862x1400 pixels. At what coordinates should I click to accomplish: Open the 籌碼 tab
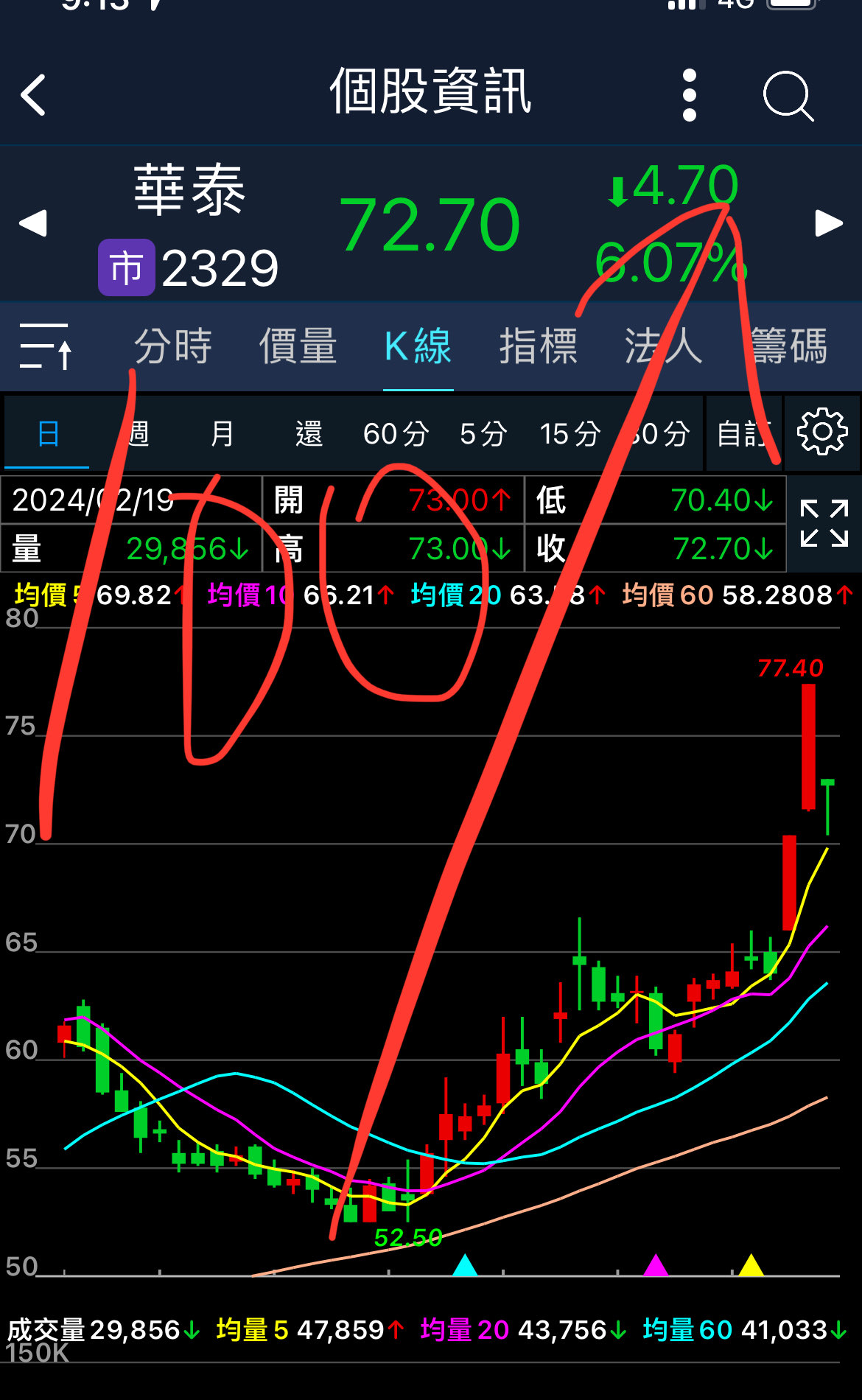788,346
